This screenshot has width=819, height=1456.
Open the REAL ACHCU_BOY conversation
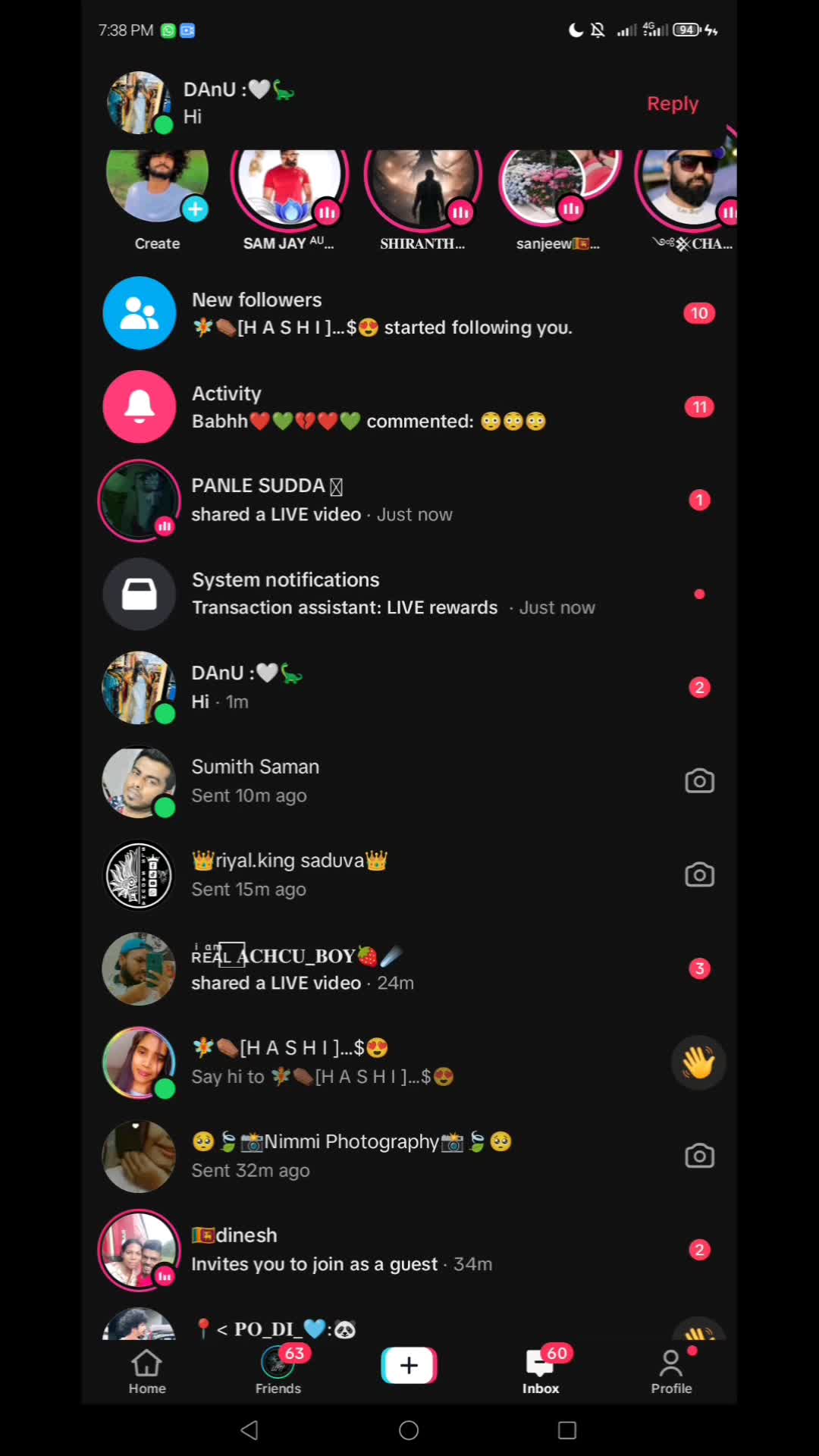click(409, 968)
